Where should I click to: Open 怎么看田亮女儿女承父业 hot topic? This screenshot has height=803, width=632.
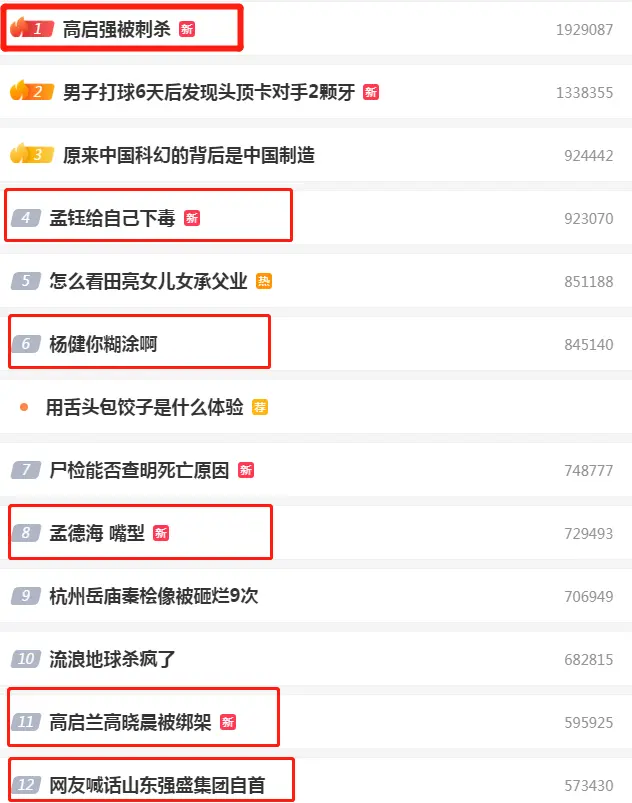point(148,281)
